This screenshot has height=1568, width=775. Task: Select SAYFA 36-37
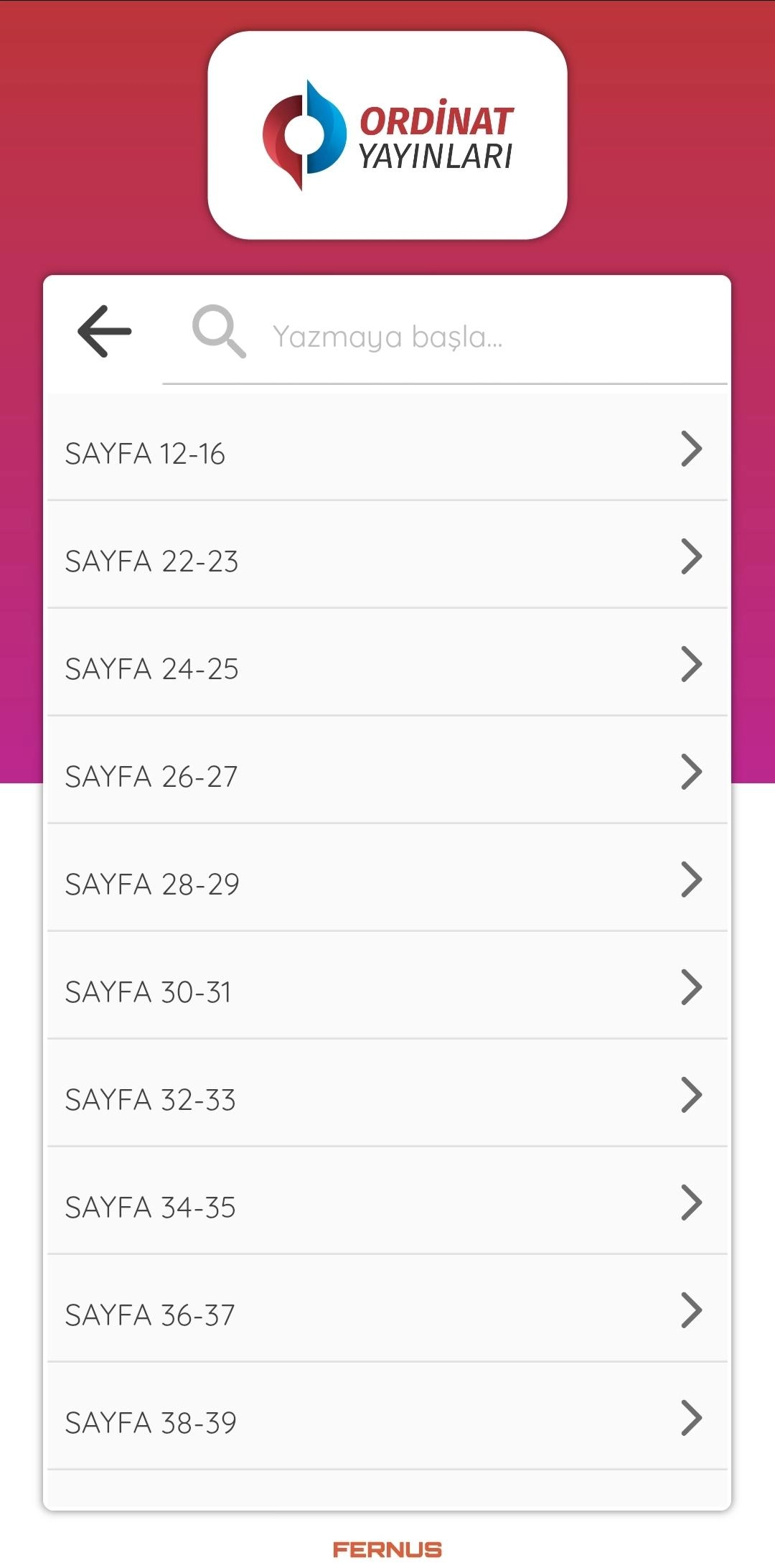coord(387,1314)
